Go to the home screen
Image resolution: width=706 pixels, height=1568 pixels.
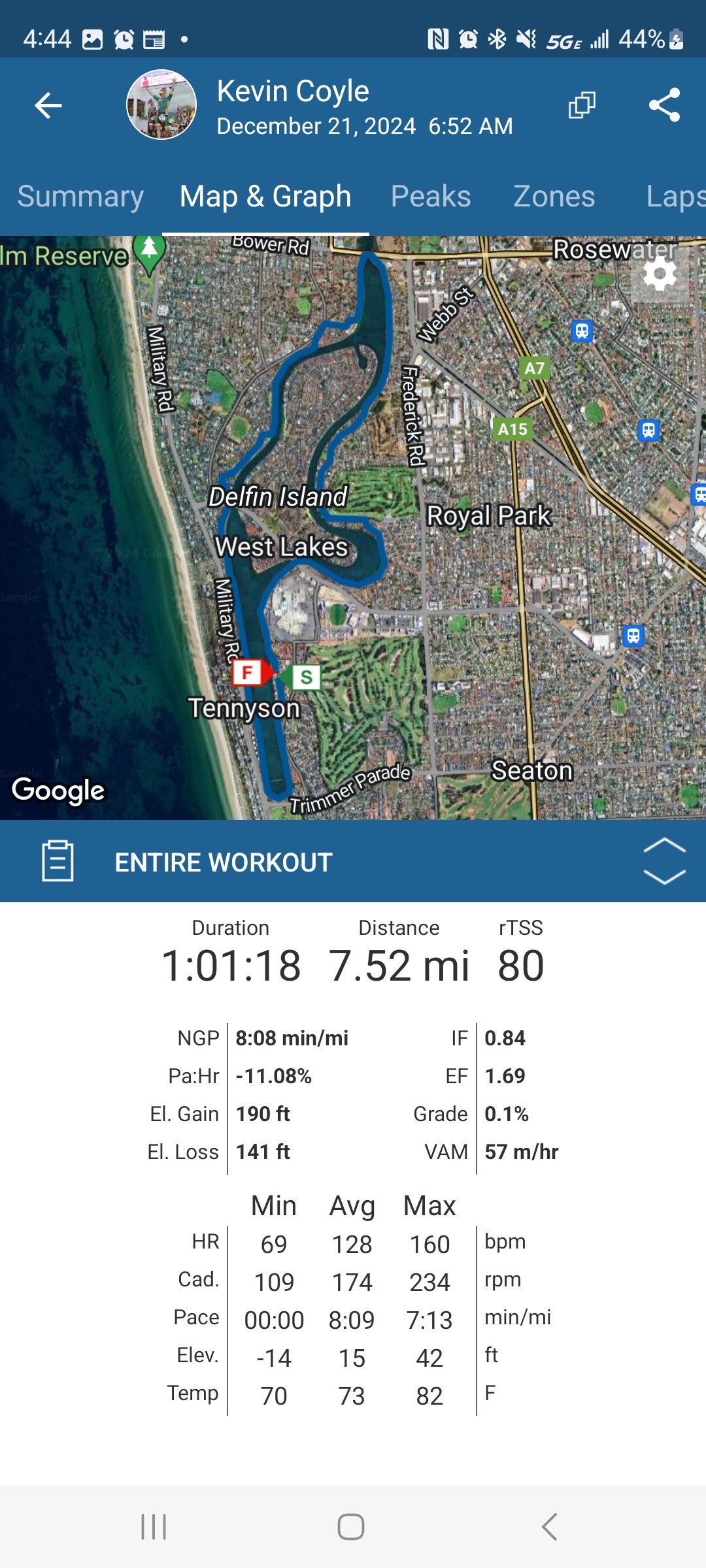point(351,1527)
